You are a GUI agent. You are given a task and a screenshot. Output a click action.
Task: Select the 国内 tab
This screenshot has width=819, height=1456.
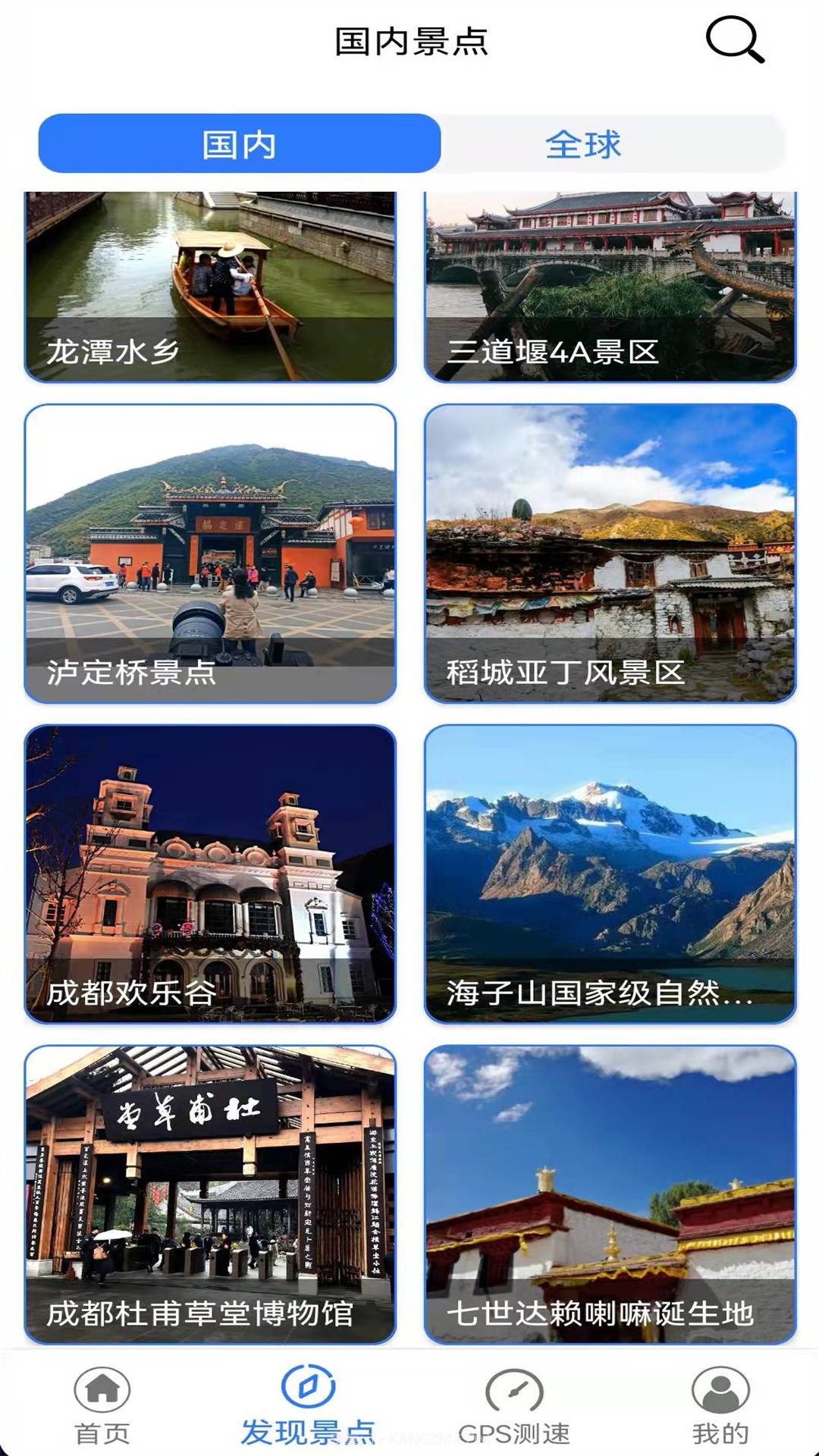click(240, 143)
